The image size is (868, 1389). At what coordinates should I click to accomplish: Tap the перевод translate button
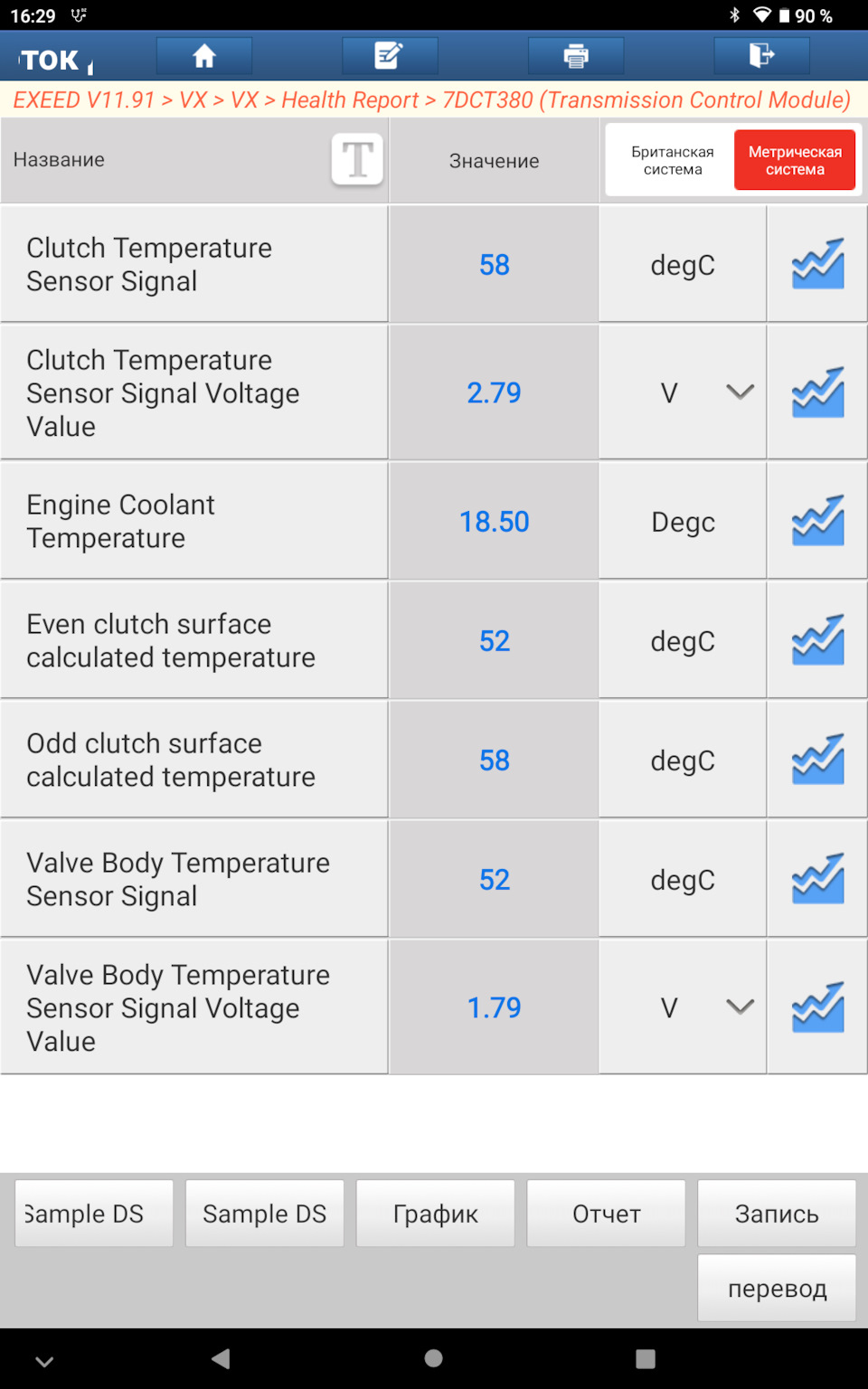click(x=777, y=1288)
